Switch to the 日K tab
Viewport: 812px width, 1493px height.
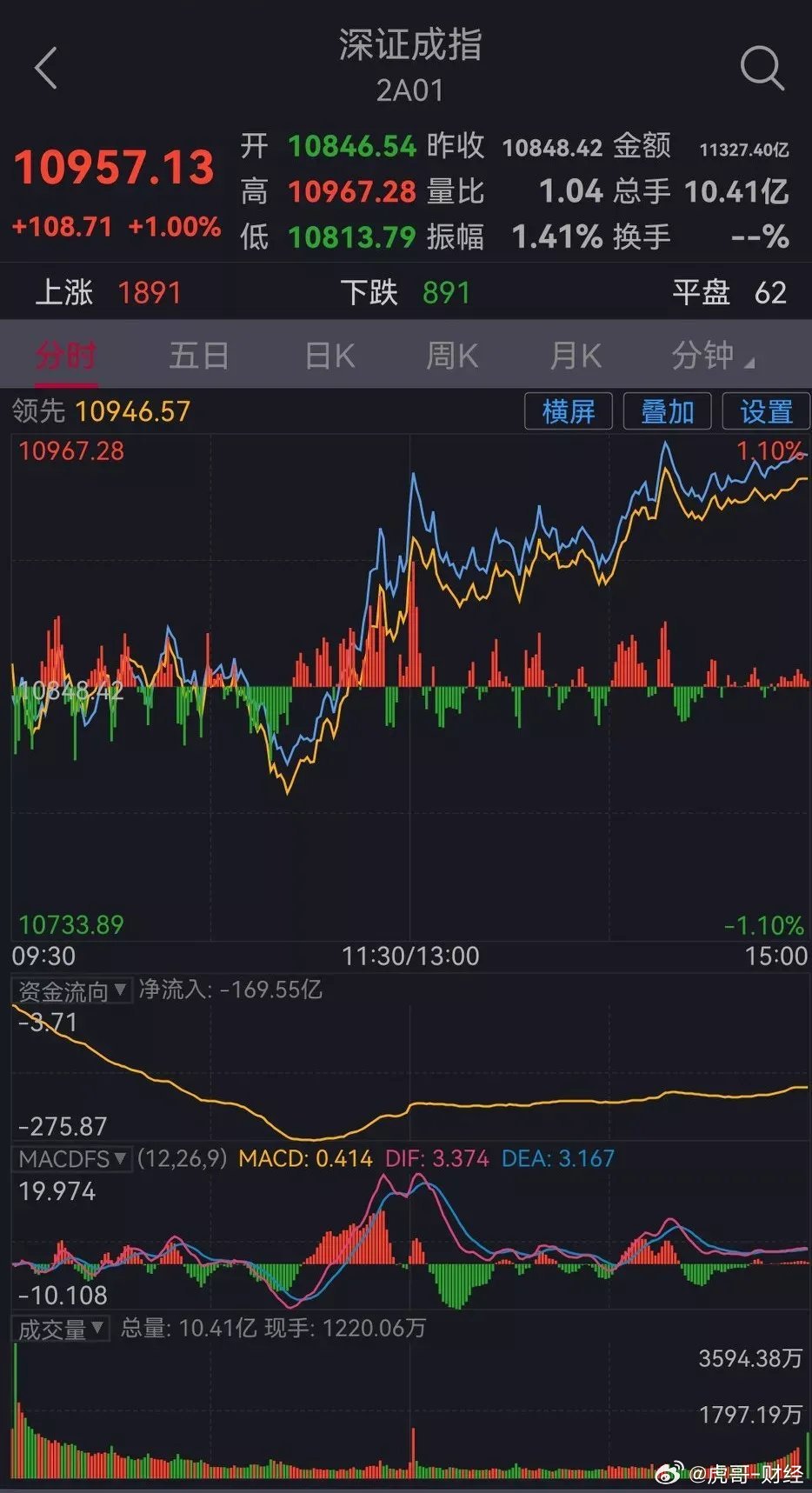[329, 356]
